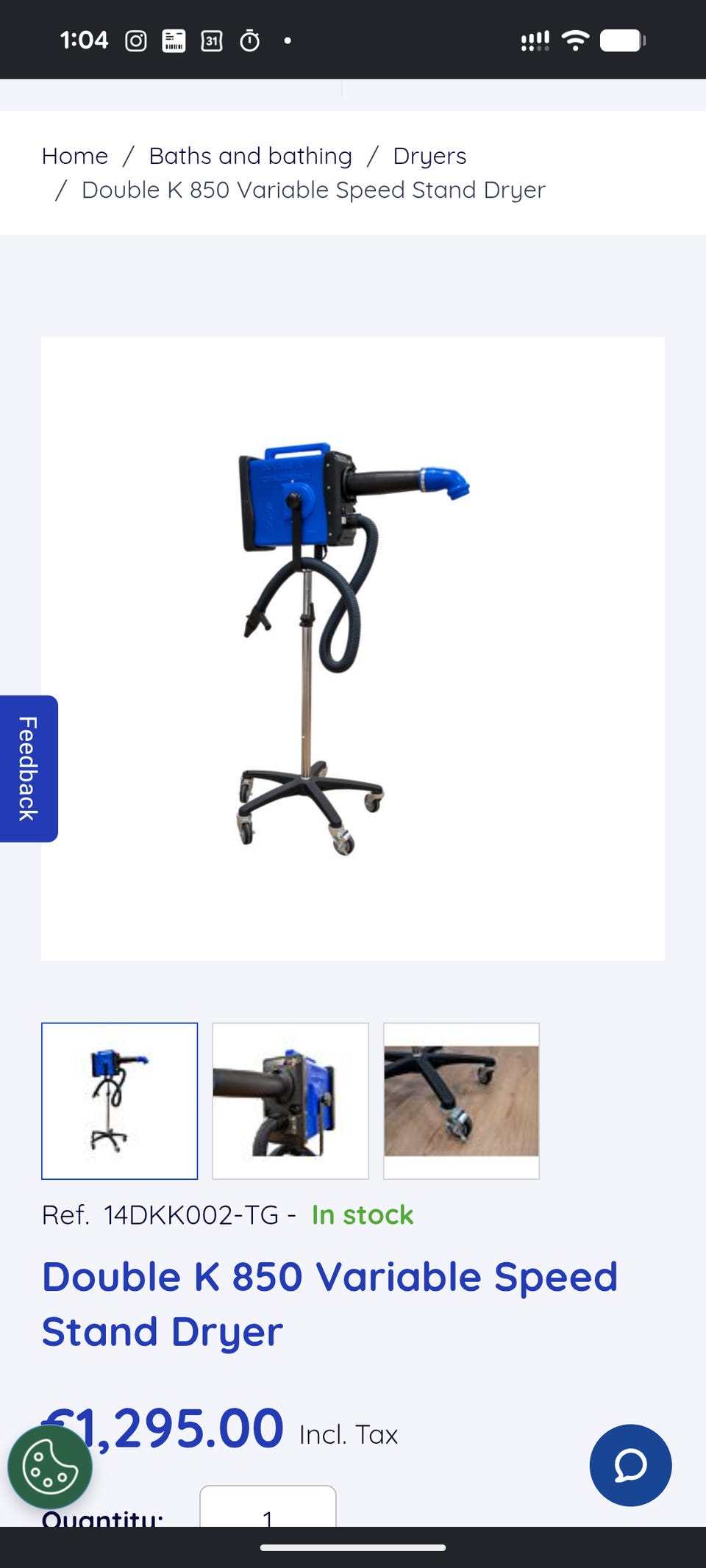The image size is (706, 1568).
Task: Open cookie preferences button
Action: tap(50, 1467)
